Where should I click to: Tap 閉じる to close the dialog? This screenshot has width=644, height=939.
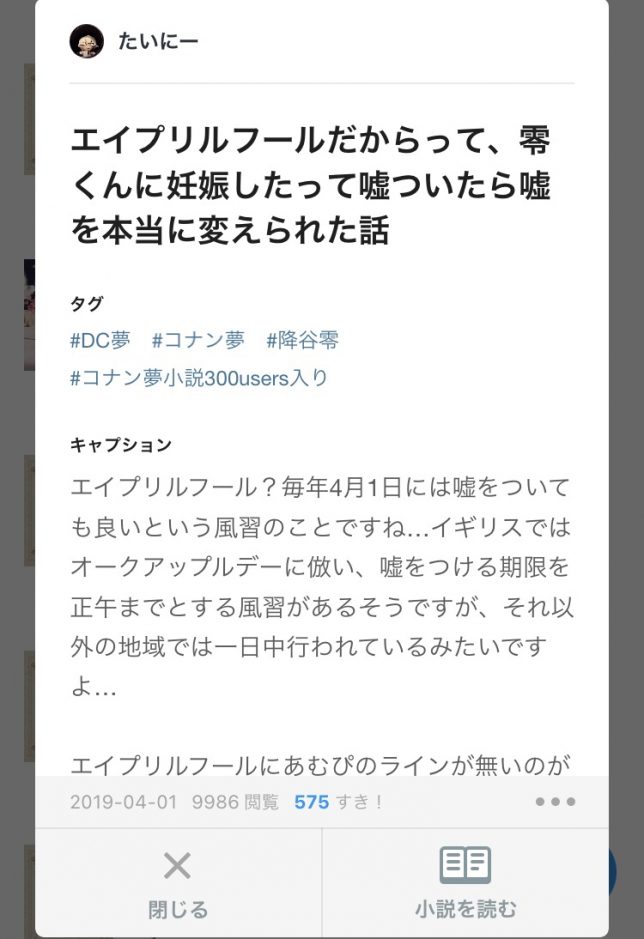(178, 883)
